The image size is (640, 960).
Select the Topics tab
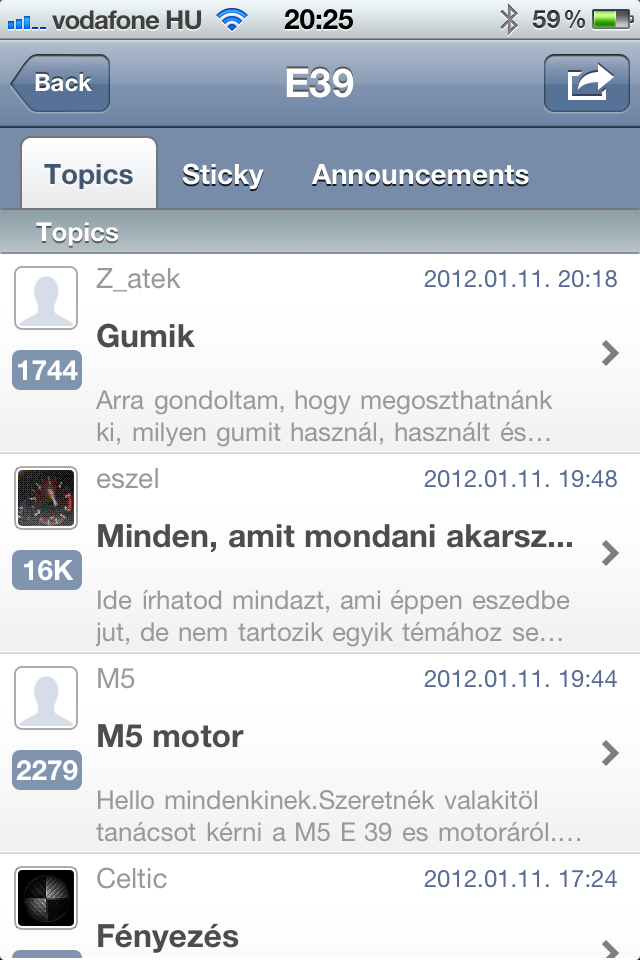[89, 175]
